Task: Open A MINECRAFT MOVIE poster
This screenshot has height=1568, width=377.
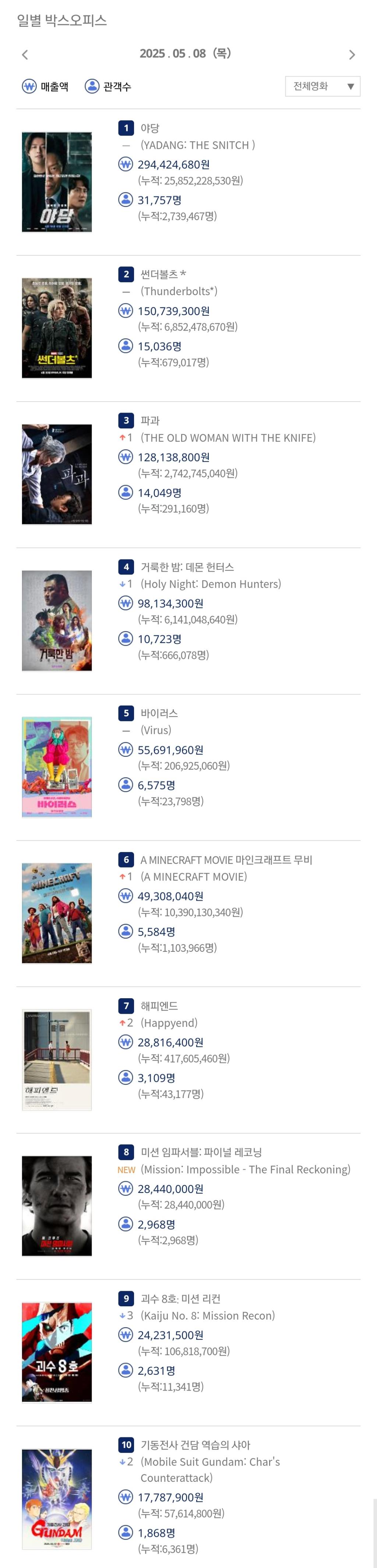Action: (x=57, y=913)
